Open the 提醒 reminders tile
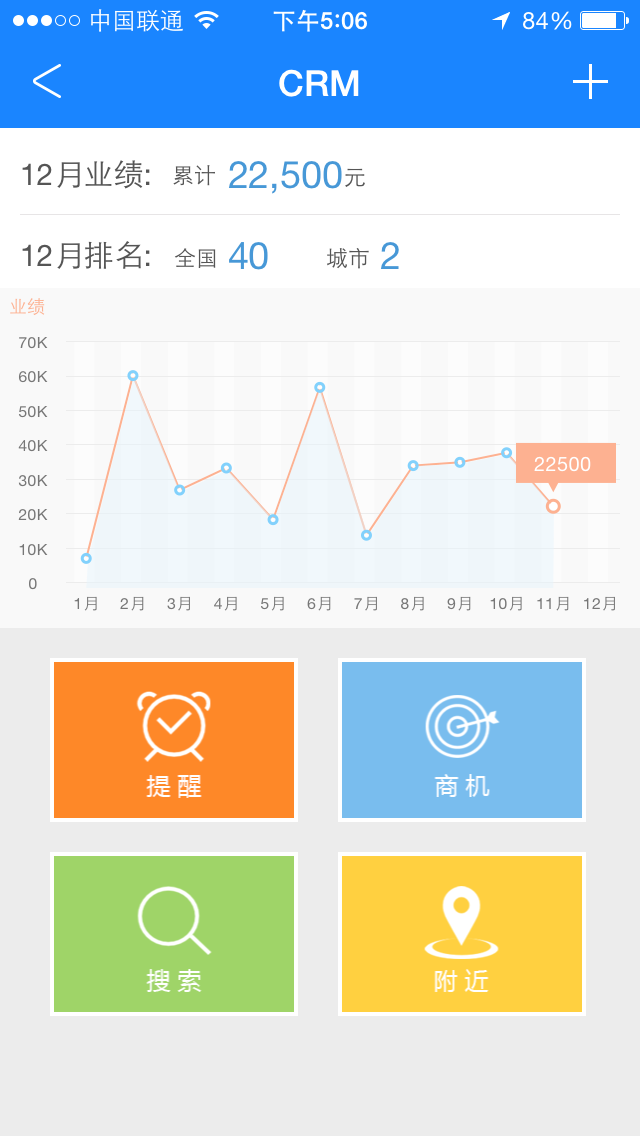The width and height of the screenshot is (640, 1138). click(174, 740)
